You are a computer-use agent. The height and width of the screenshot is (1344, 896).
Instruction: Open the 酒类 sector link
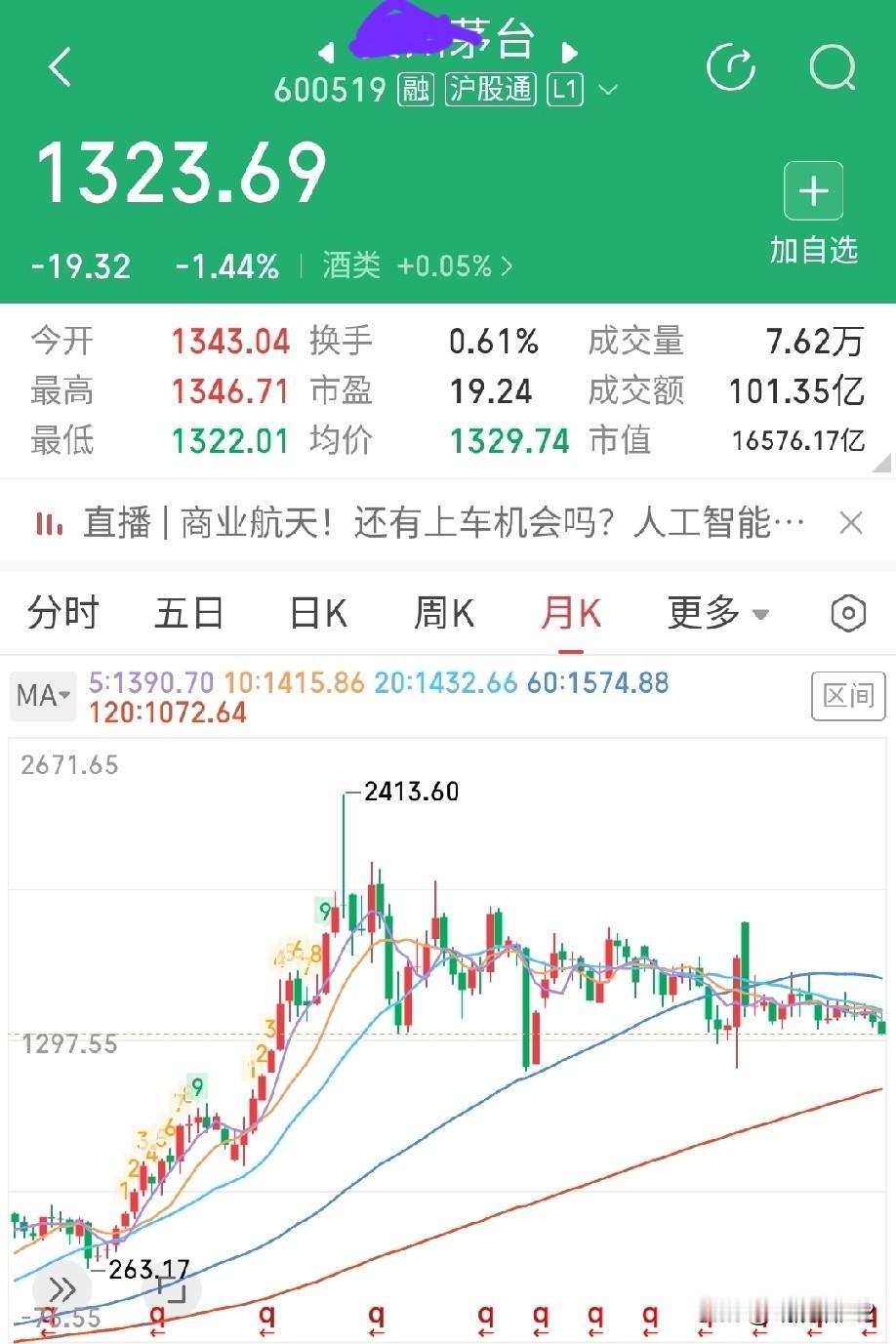tap(417, 265)
